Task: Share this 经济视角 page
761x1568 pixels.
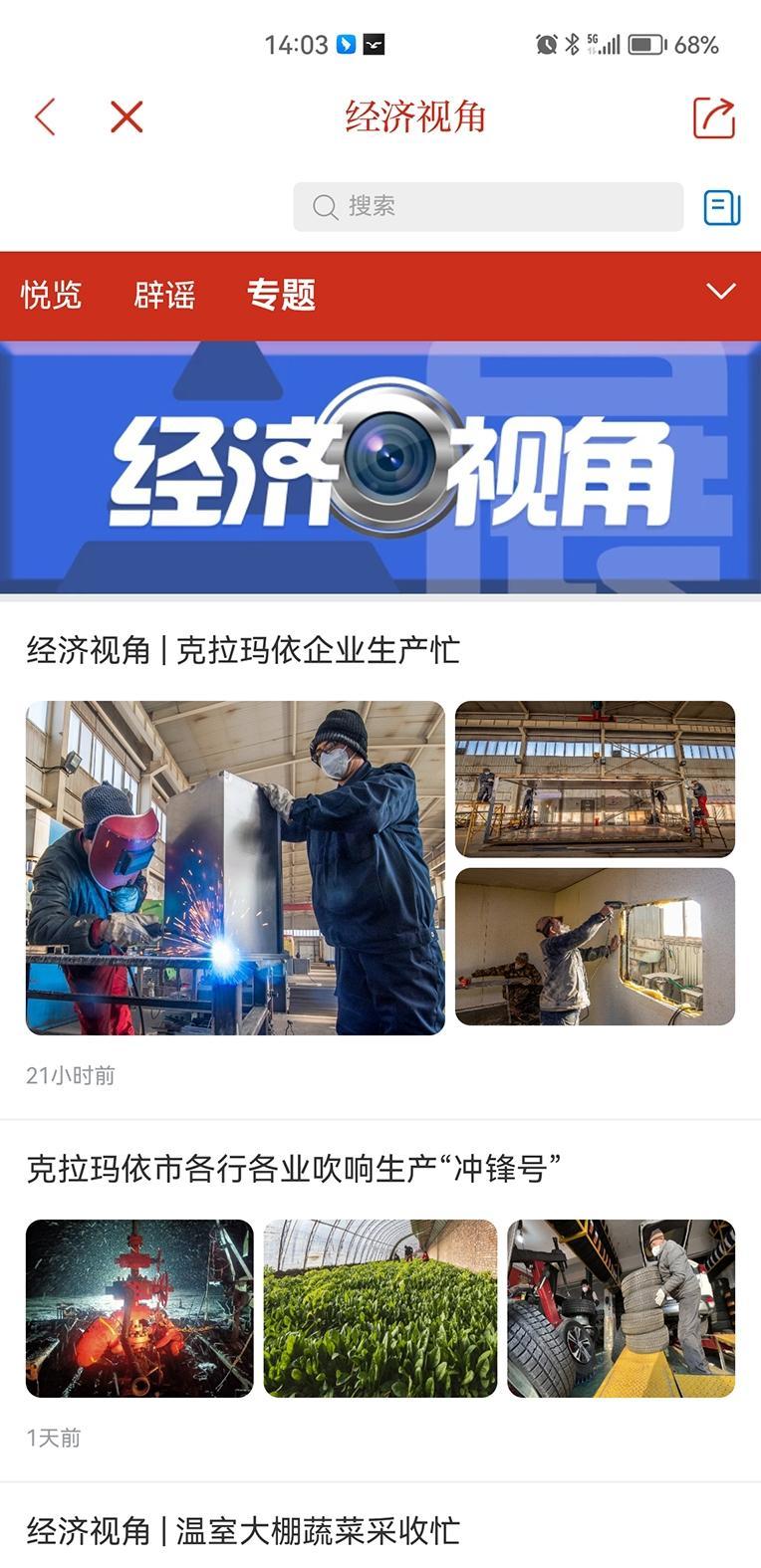Action: click(x=713, y=117)
